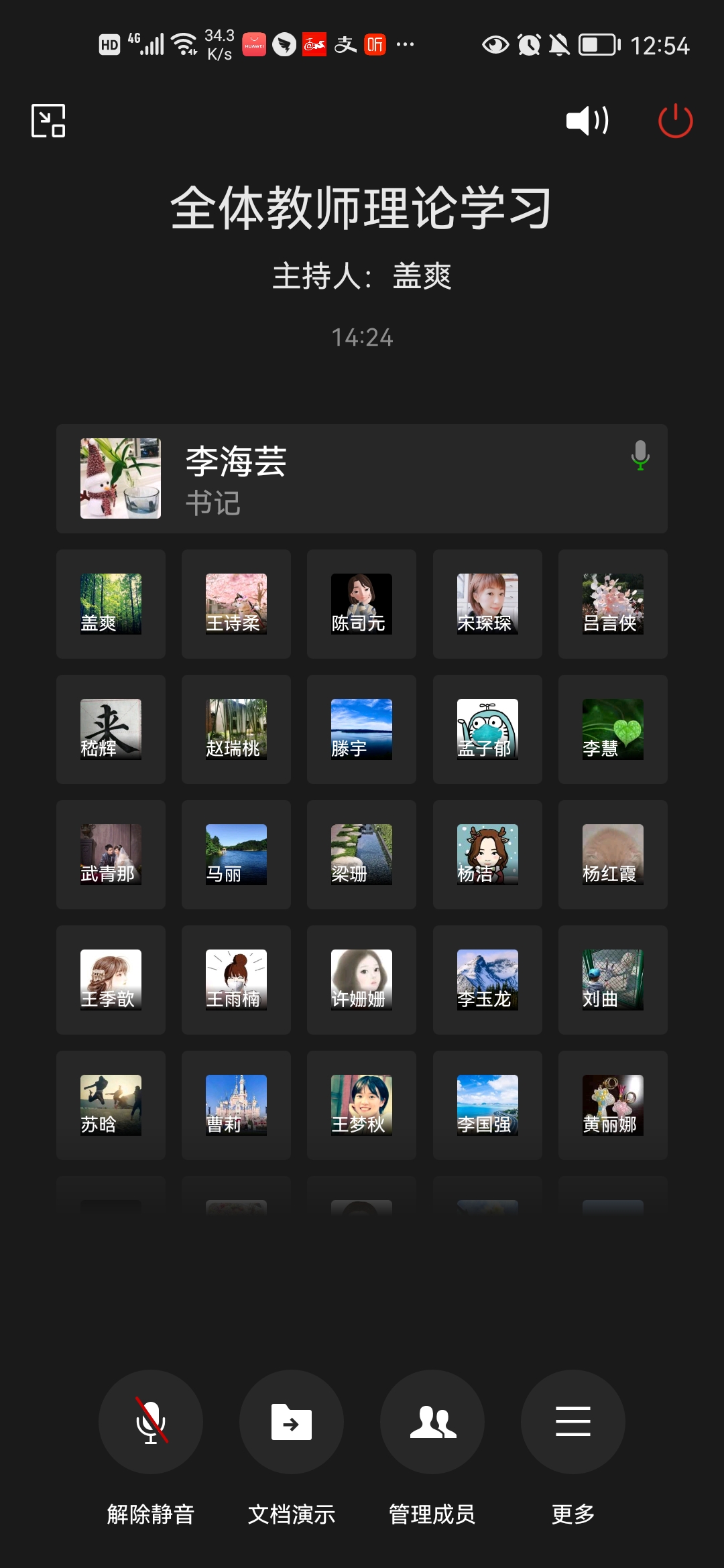Image resolution: width=724 pixels, height=1568 pixels.
Task: Open the 更多 menu
Action: coord(573,1421)
